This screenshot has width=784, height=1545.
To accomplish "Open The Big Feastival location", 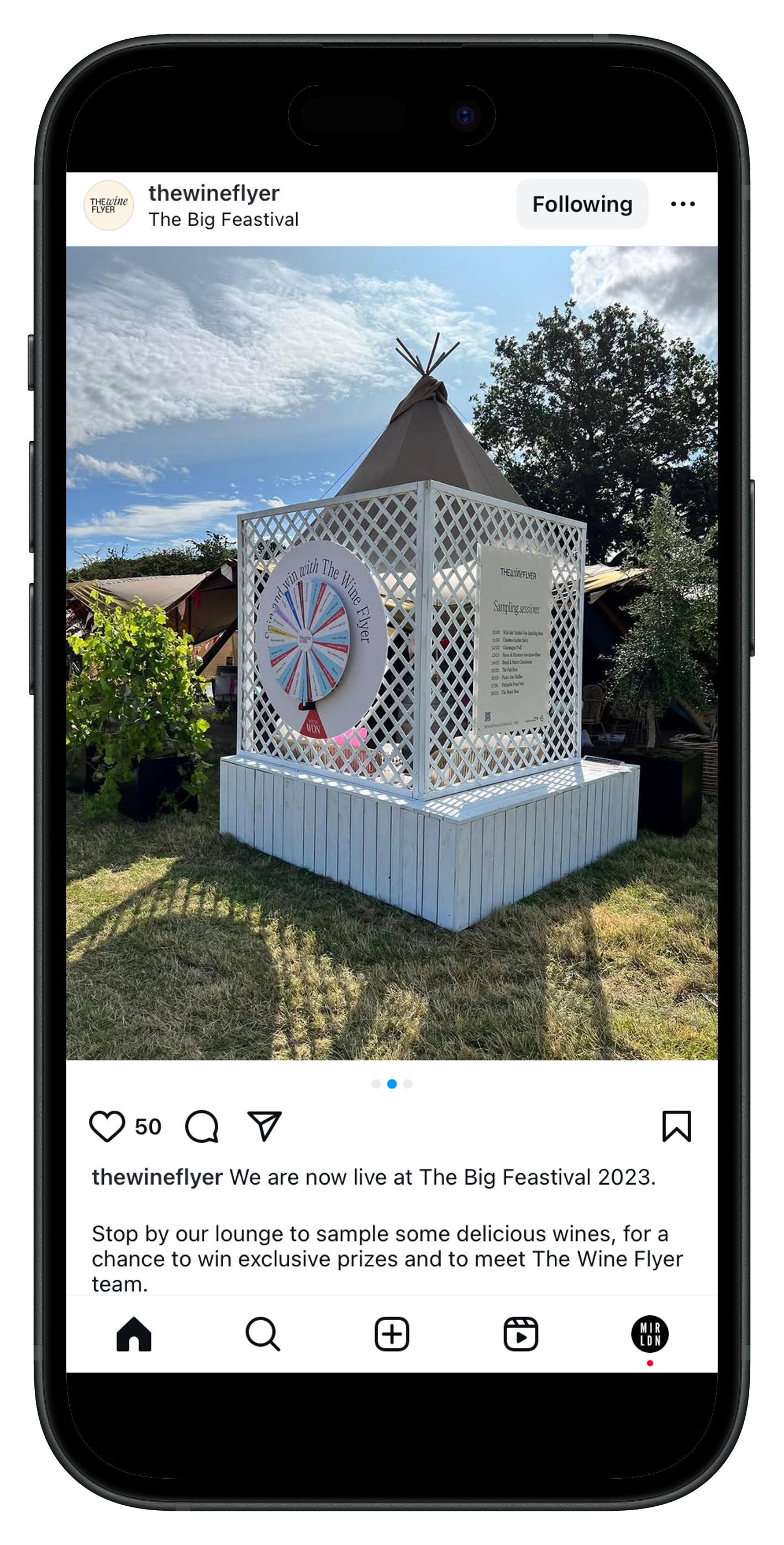I will pyautogui.click(x=223, y=219).
